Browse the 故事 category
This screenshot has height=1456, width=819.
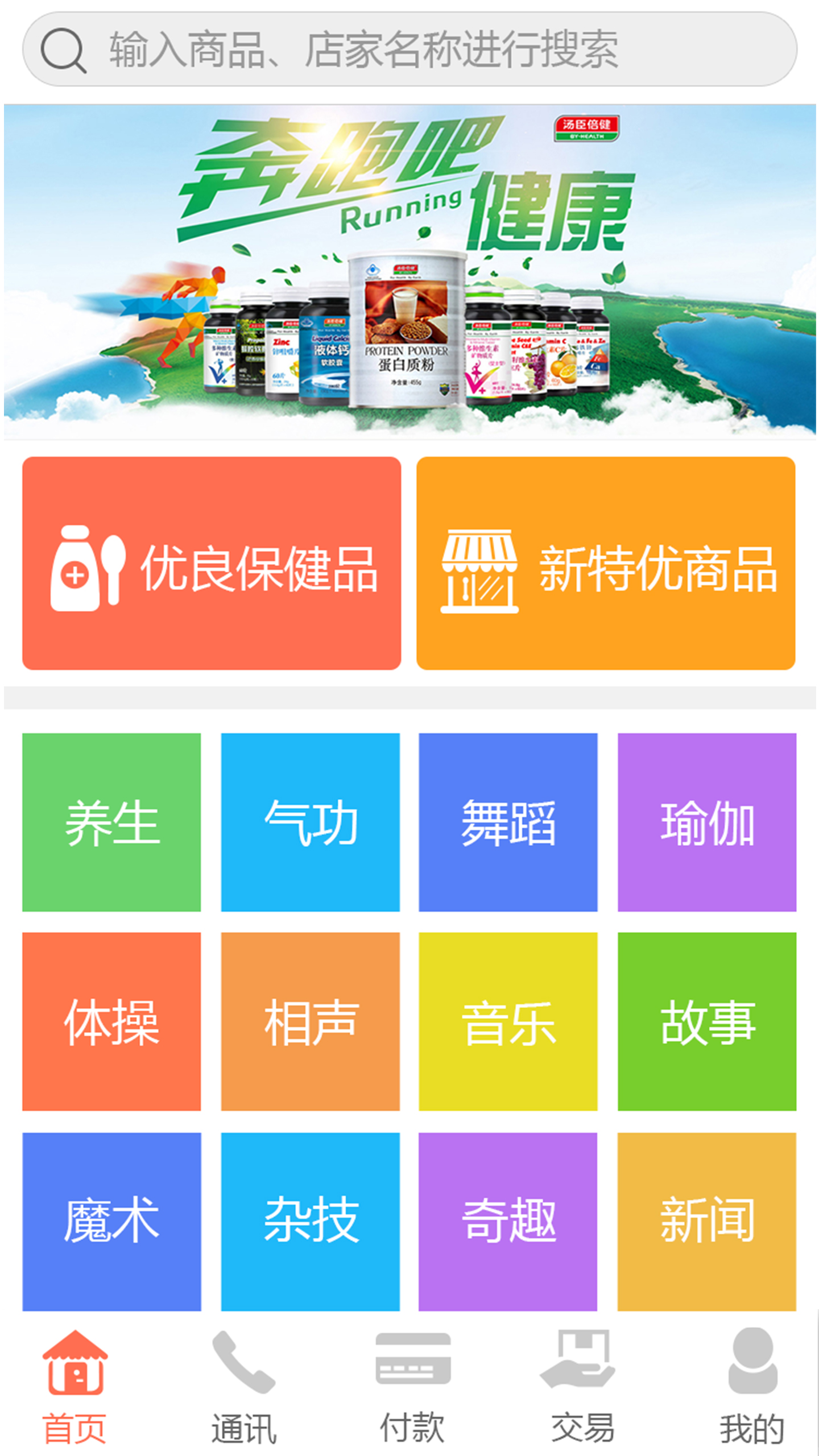pyautogui.click(x=707, y=1021)
